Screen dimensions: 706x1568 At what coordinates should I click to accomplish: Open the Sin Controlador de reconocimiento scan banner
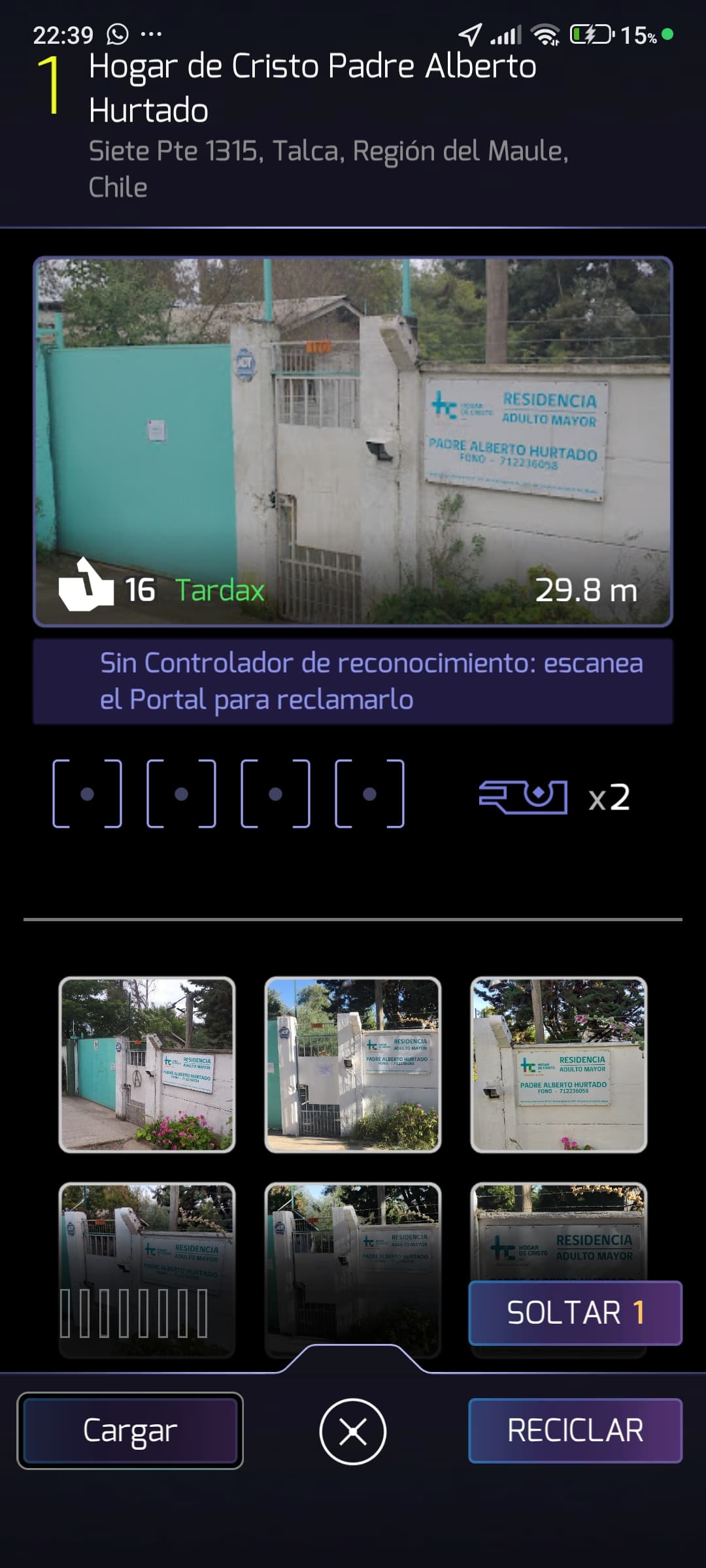(352, 681)
